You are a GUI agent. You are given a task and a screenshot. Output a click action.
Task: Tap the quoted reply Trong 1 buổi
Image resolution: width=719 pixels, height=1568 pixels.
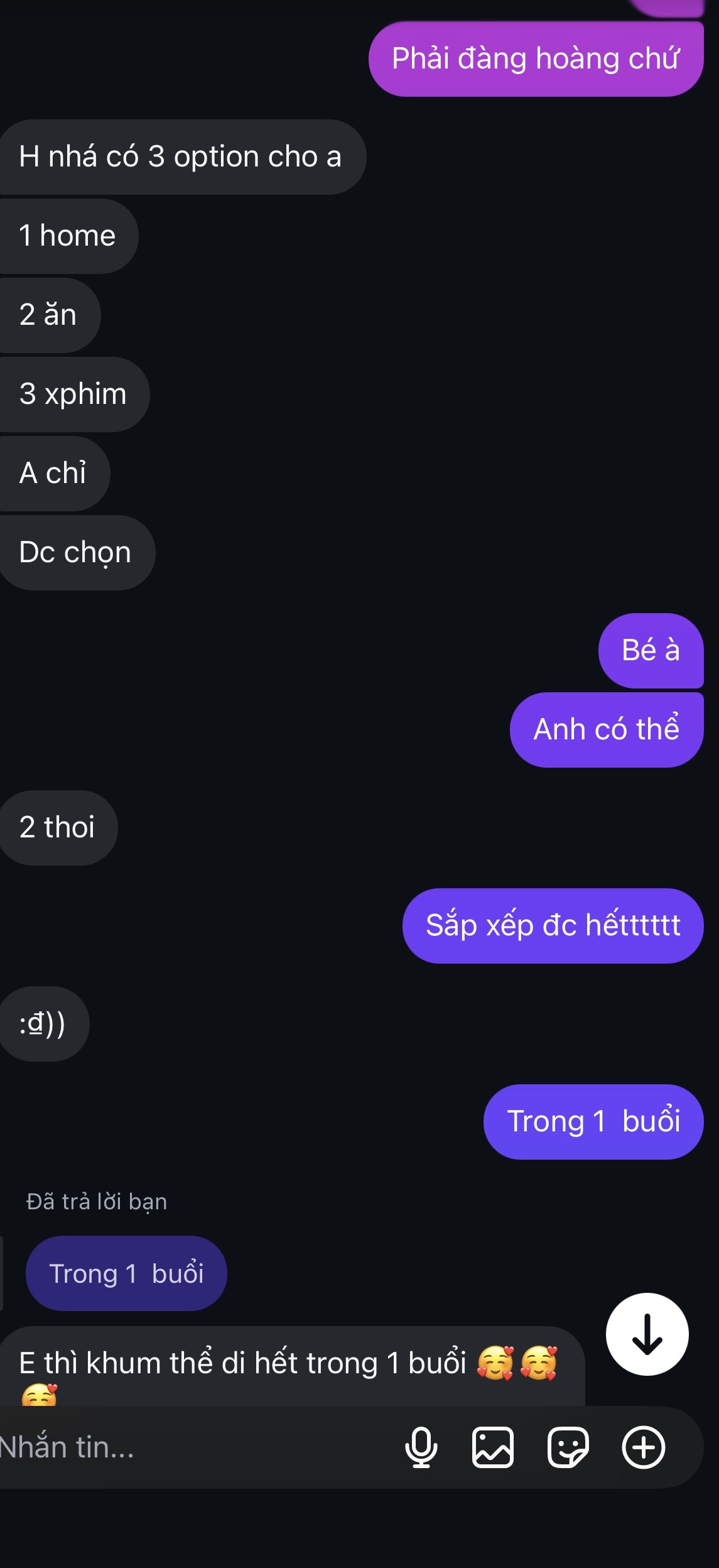[126, 1273]
